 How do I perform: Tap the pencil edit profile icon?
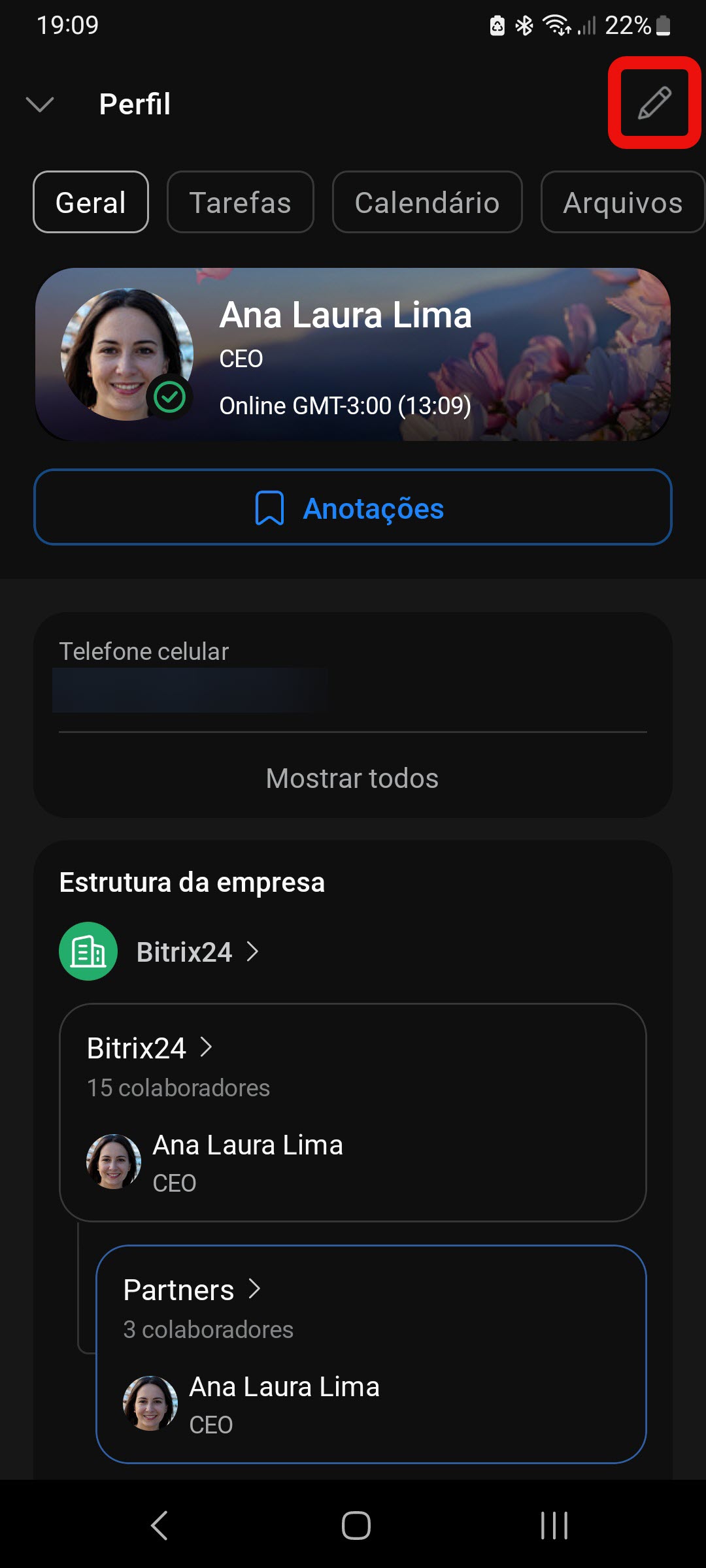[654, 103]
